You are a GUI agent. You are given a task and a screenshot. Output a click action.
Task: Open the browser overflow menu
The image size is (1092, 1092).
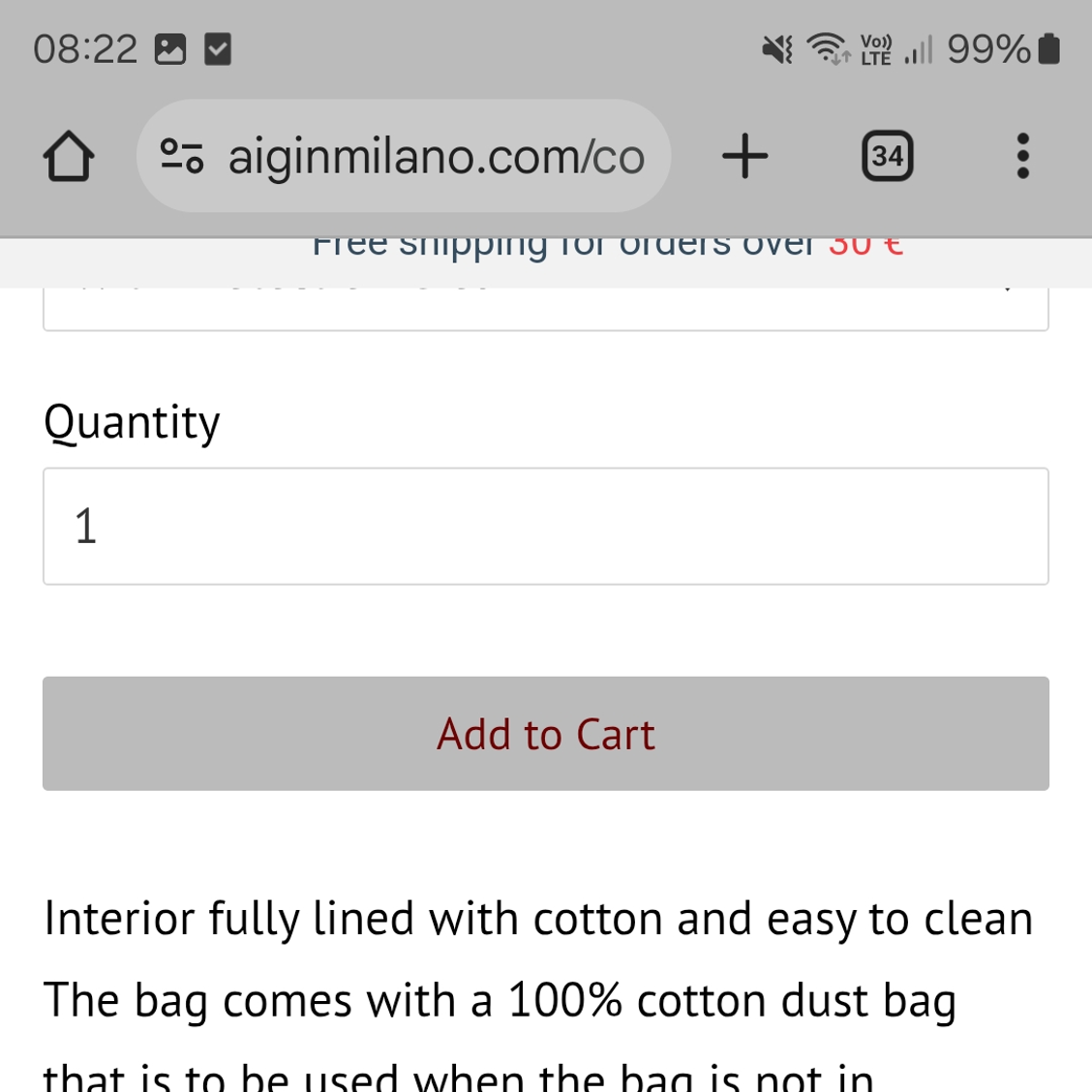[1022, 157]
